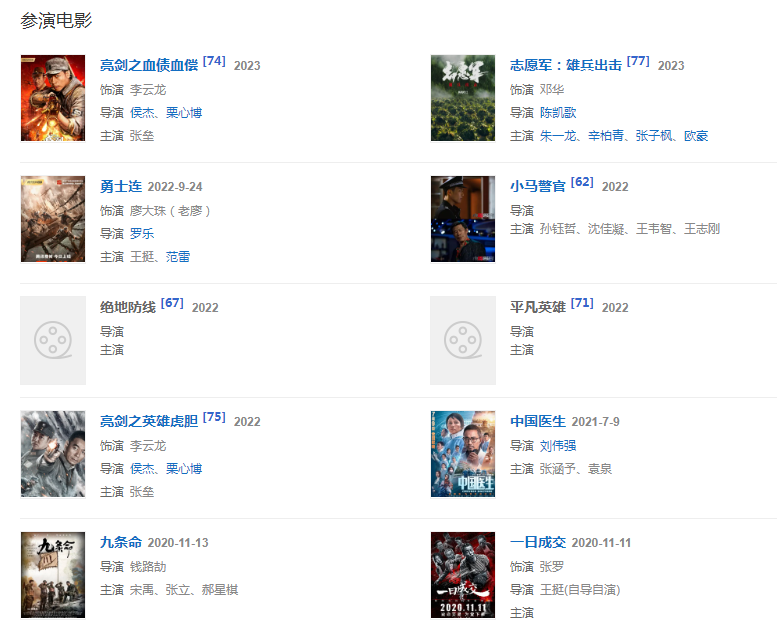This screenshot has width=777, height=627.
Task: Open reference footnote 74
Action: (214, 61)
